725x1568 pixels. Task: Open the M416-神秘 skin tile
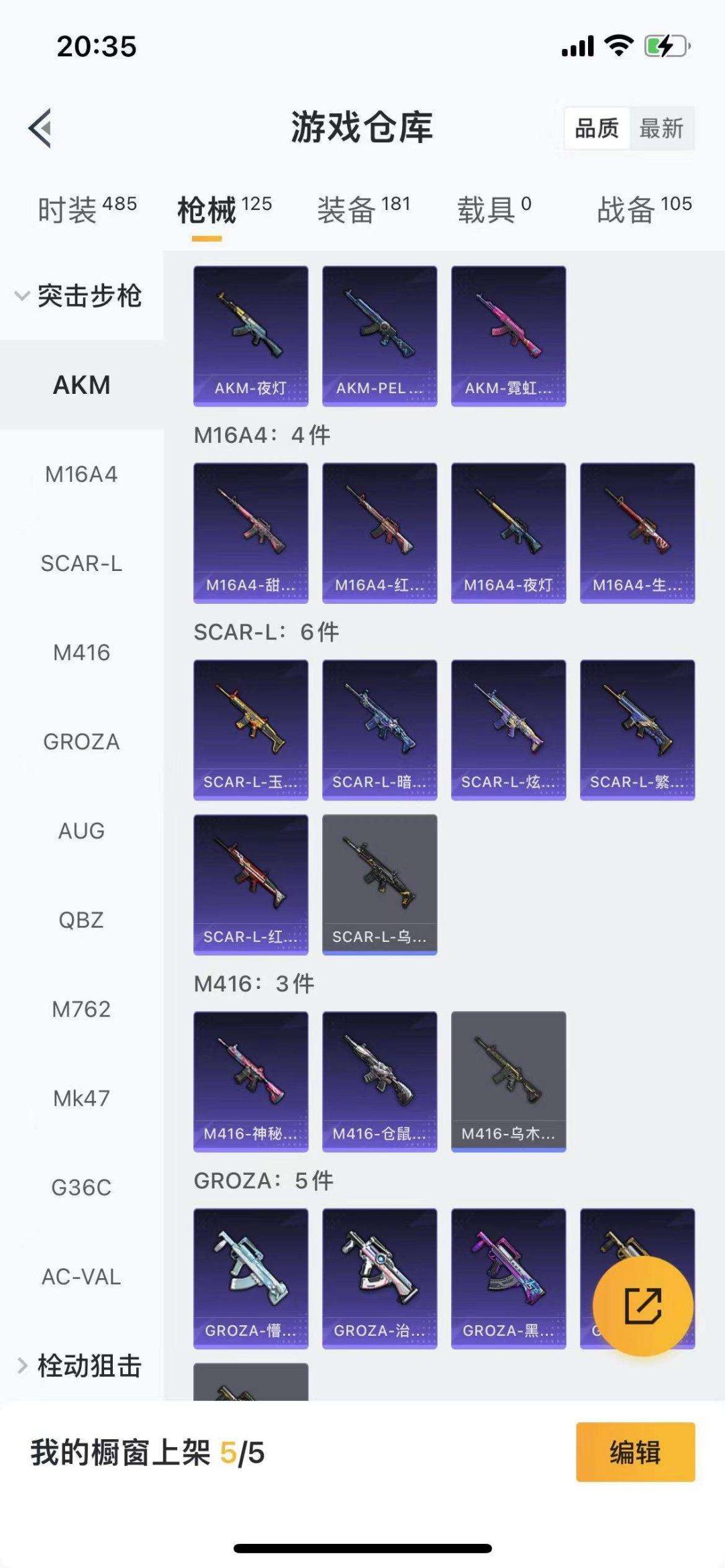250,1082
